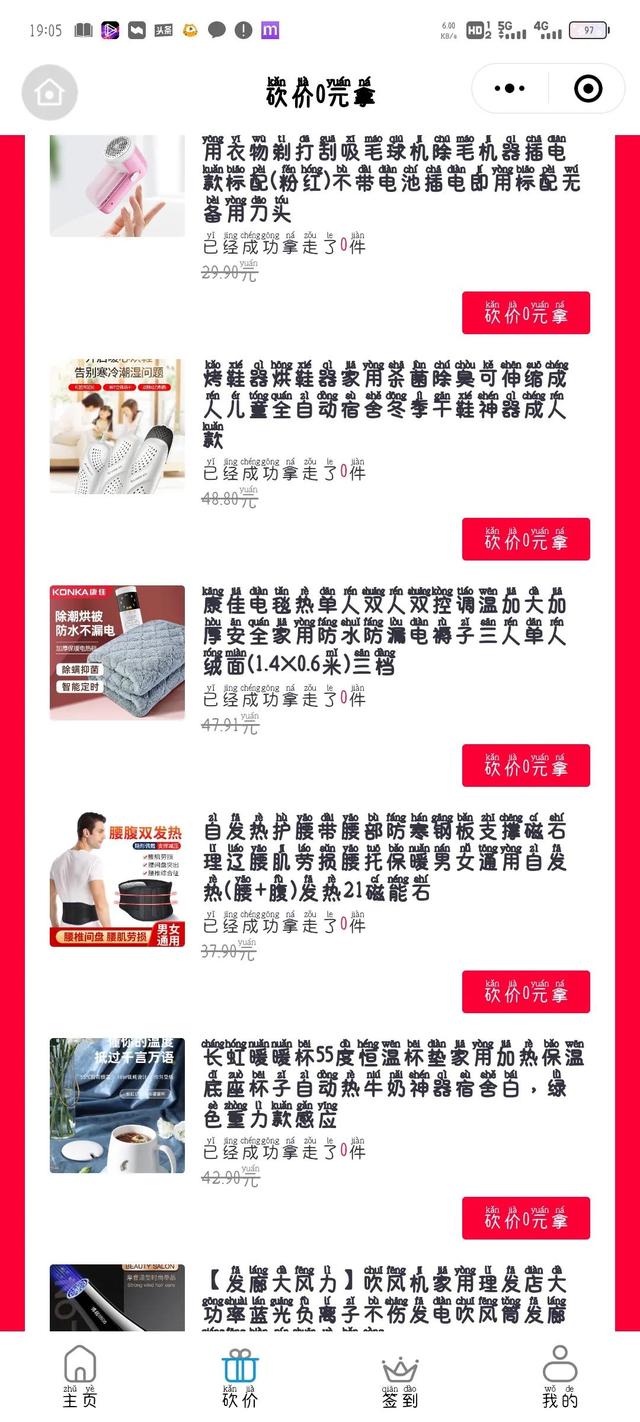Select the 砍价 tab
Viewport: 640px width, 1422px height.
pyautogui.click(x=240, y=1377)
